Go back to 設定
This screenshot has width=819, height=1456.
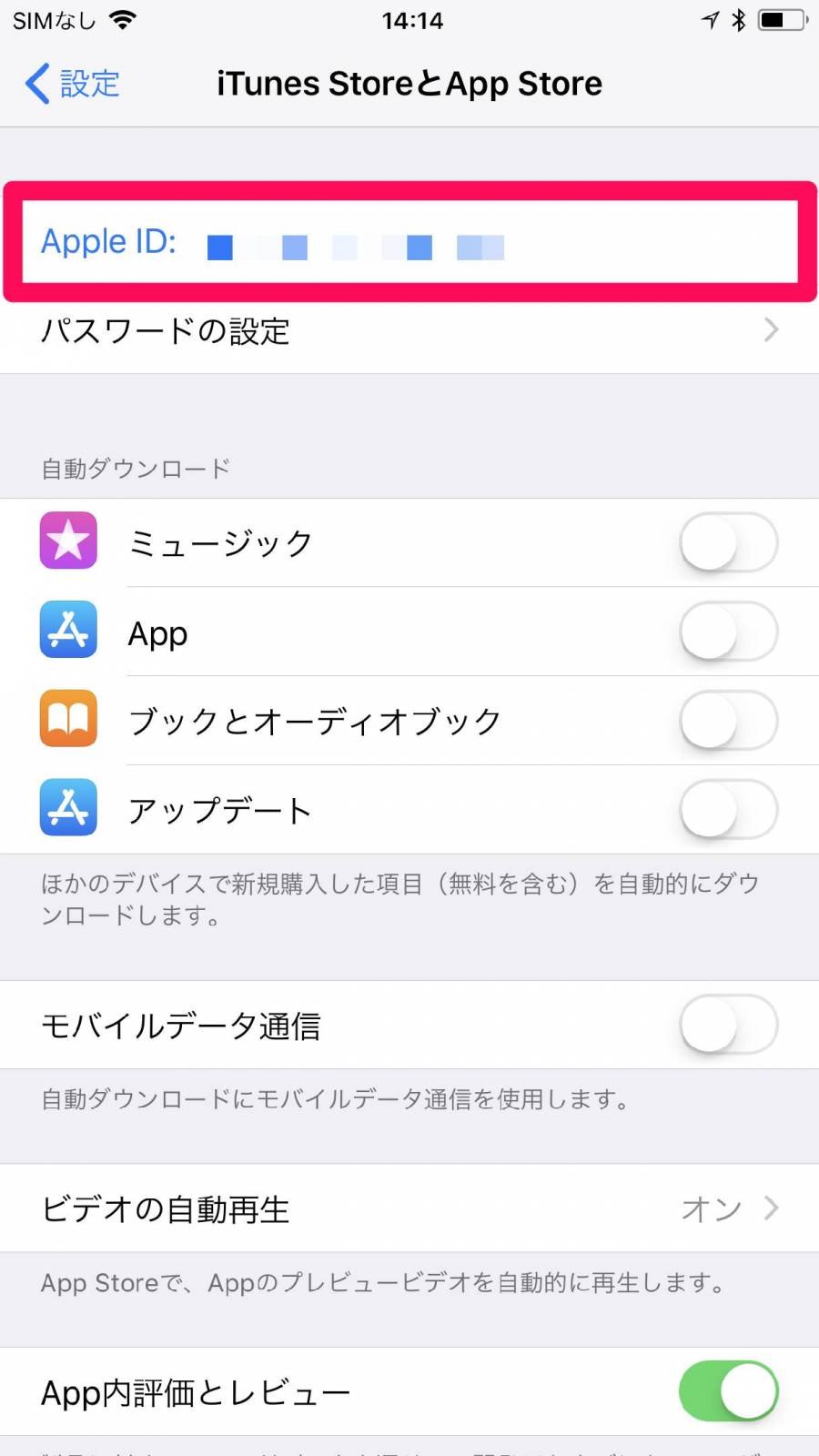coord(72,84)
